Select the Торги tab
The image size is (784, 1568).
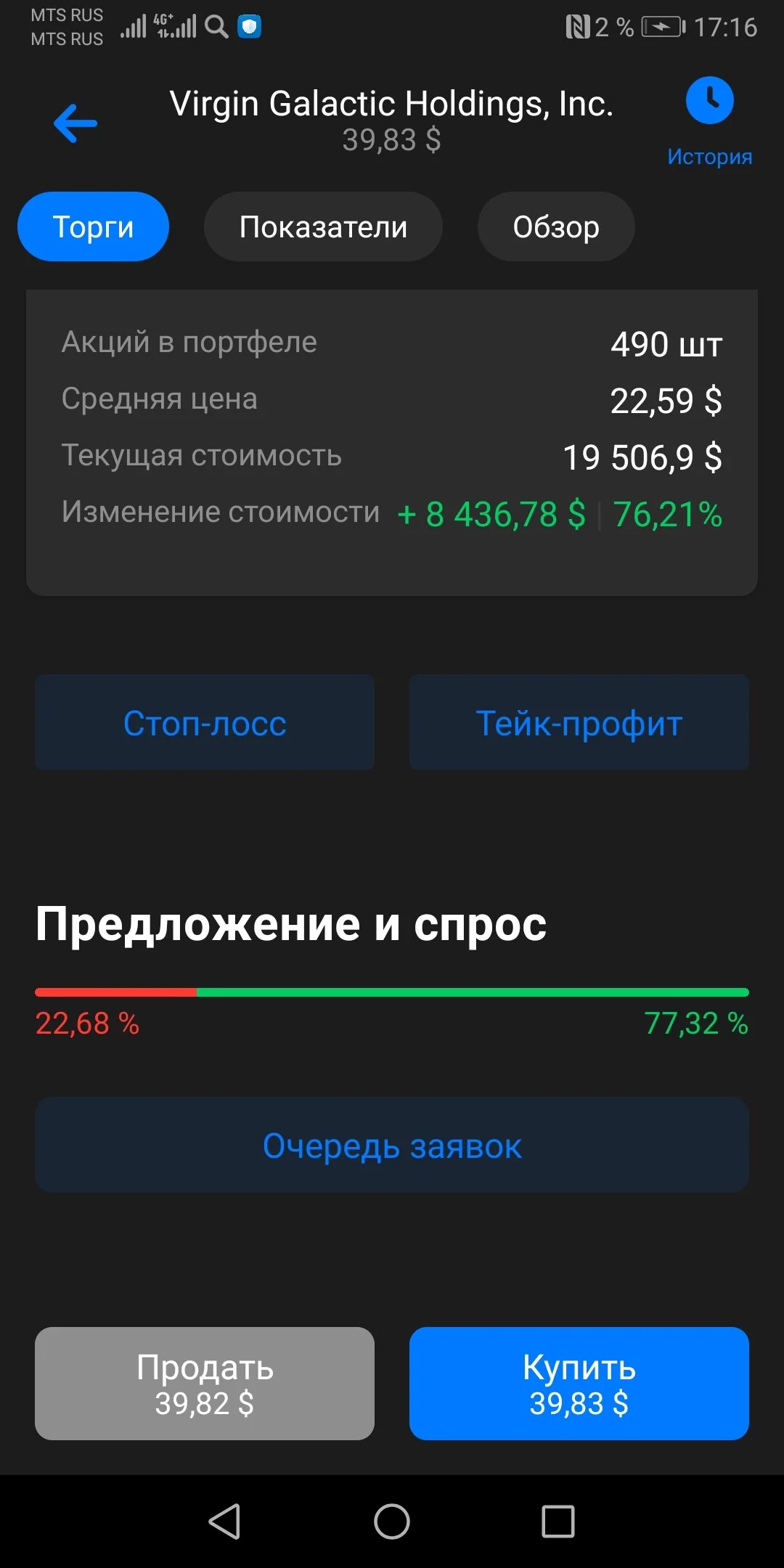[93, 226]
